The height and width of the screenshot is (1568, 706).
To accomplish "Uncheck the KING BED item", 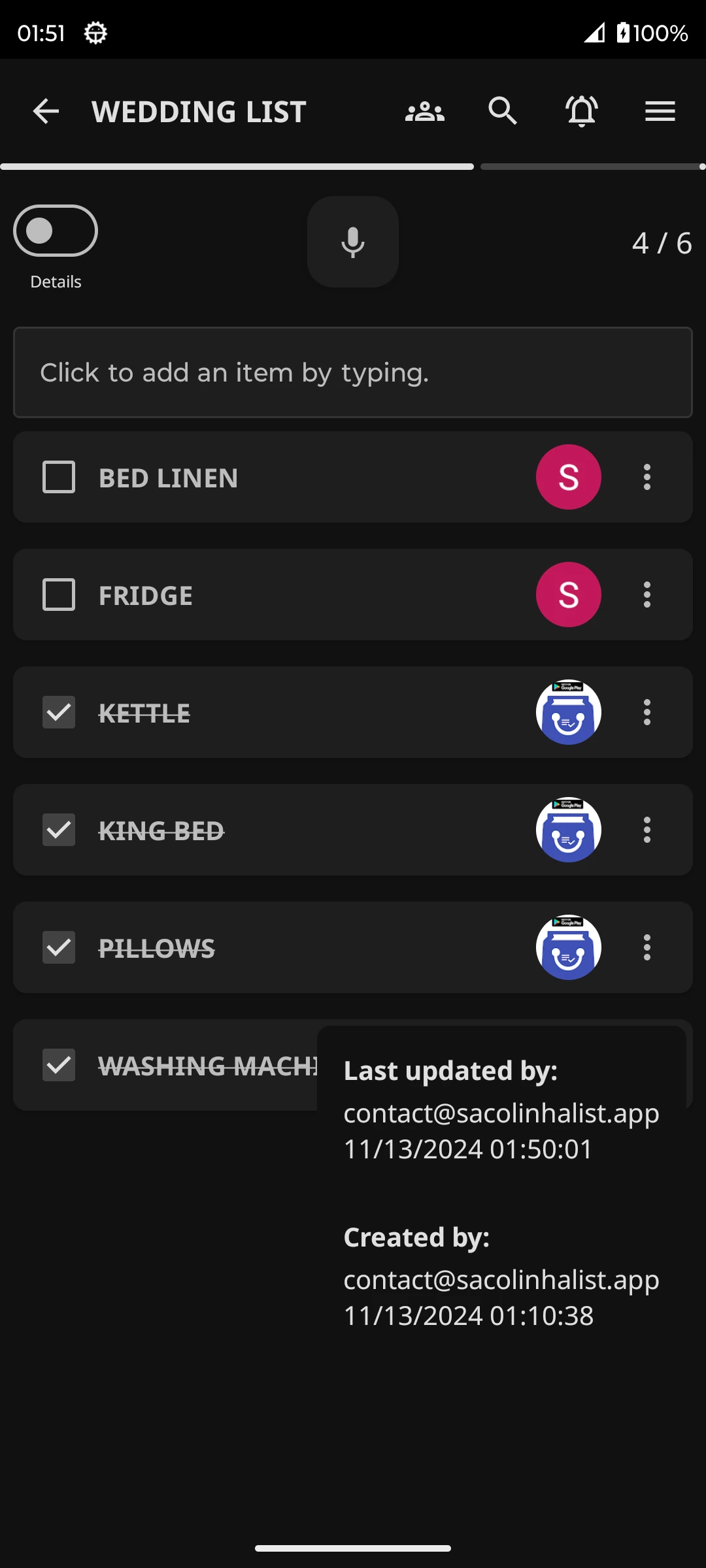I will click(59, 830).
